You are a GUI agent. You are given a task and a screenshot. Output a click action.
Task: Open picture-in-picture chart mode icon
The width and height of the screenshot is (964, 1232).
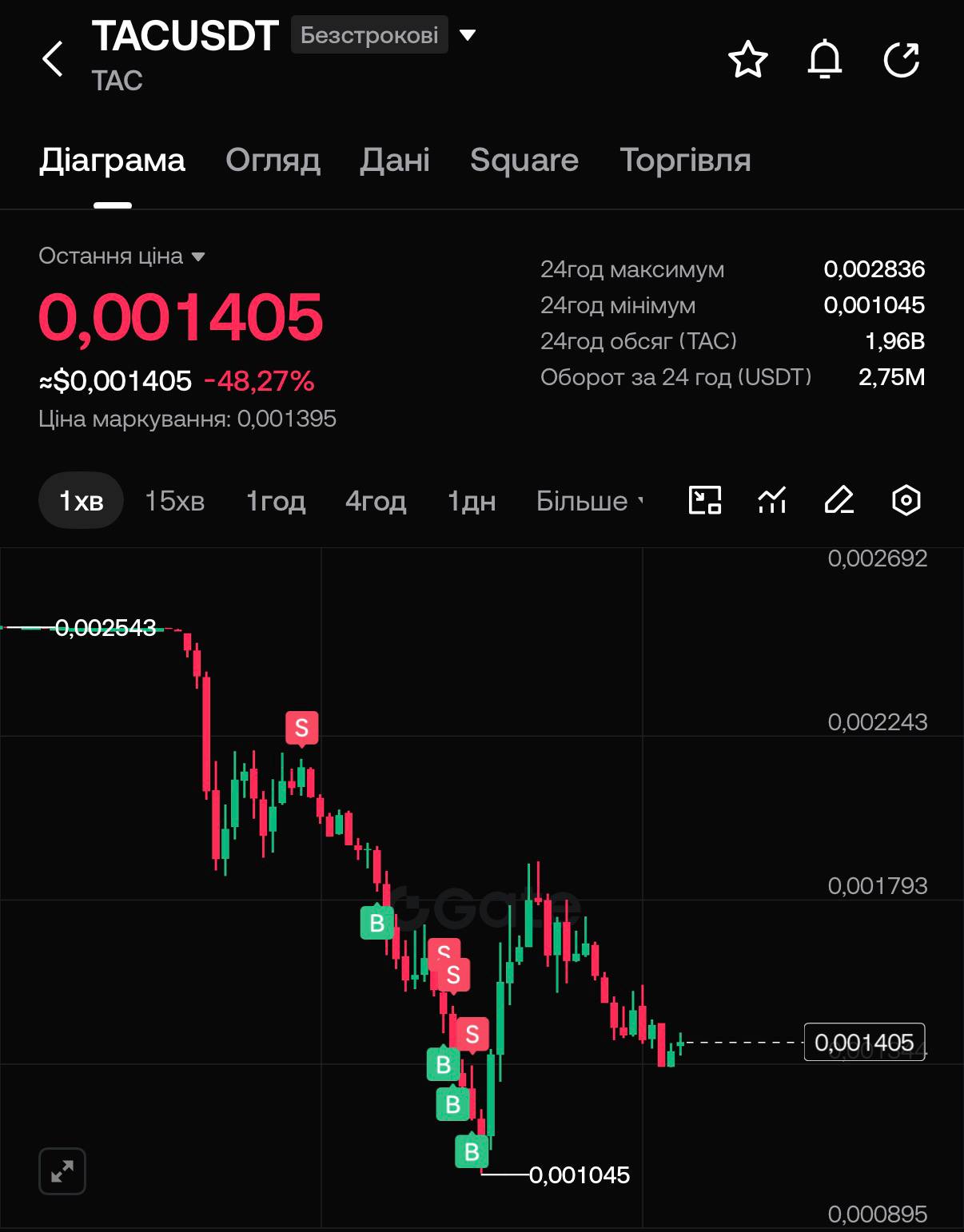tap(705, 501)
